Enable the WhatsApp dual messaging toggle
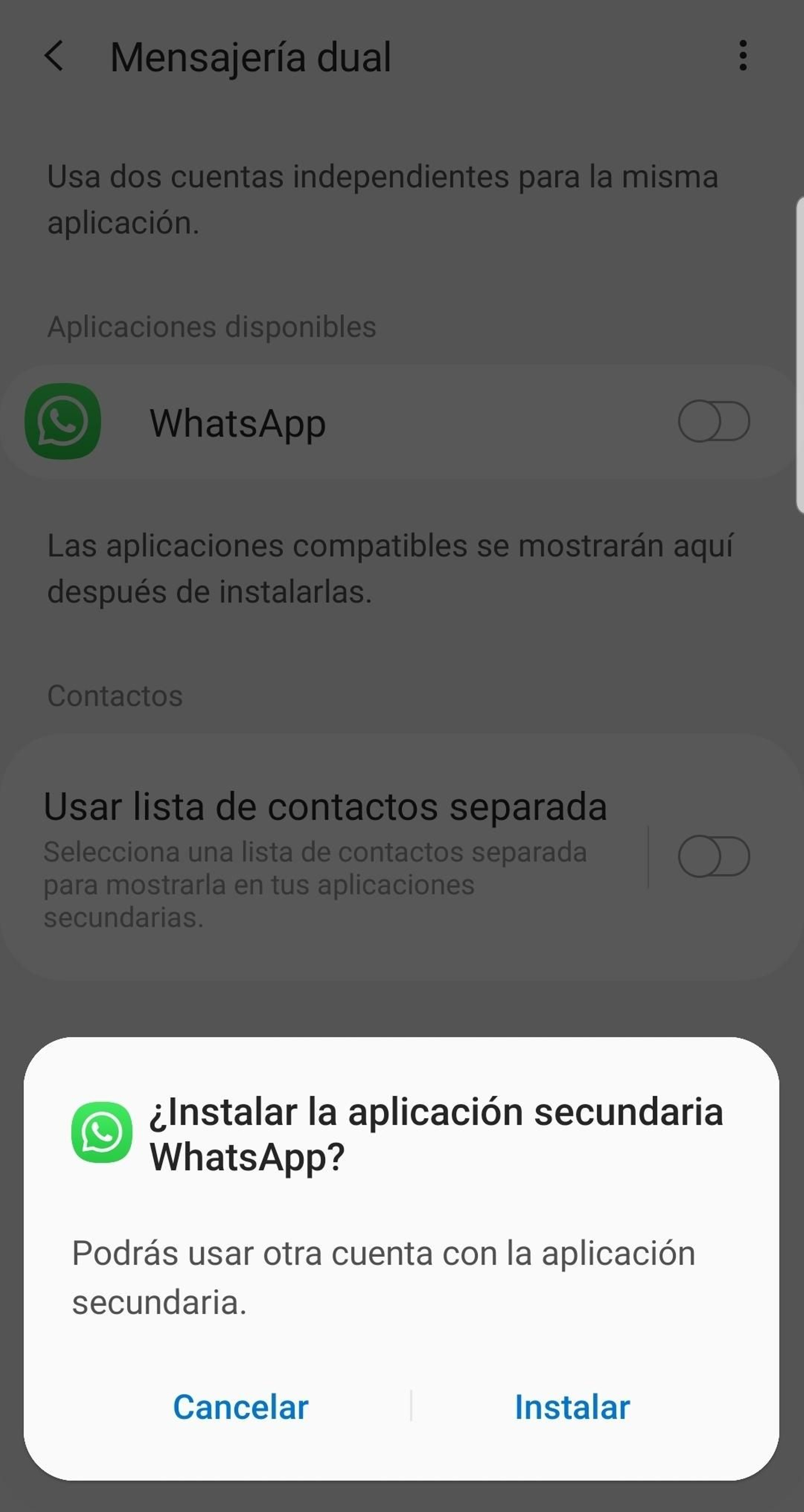The image size is (804, 1512). click(713, 421)
